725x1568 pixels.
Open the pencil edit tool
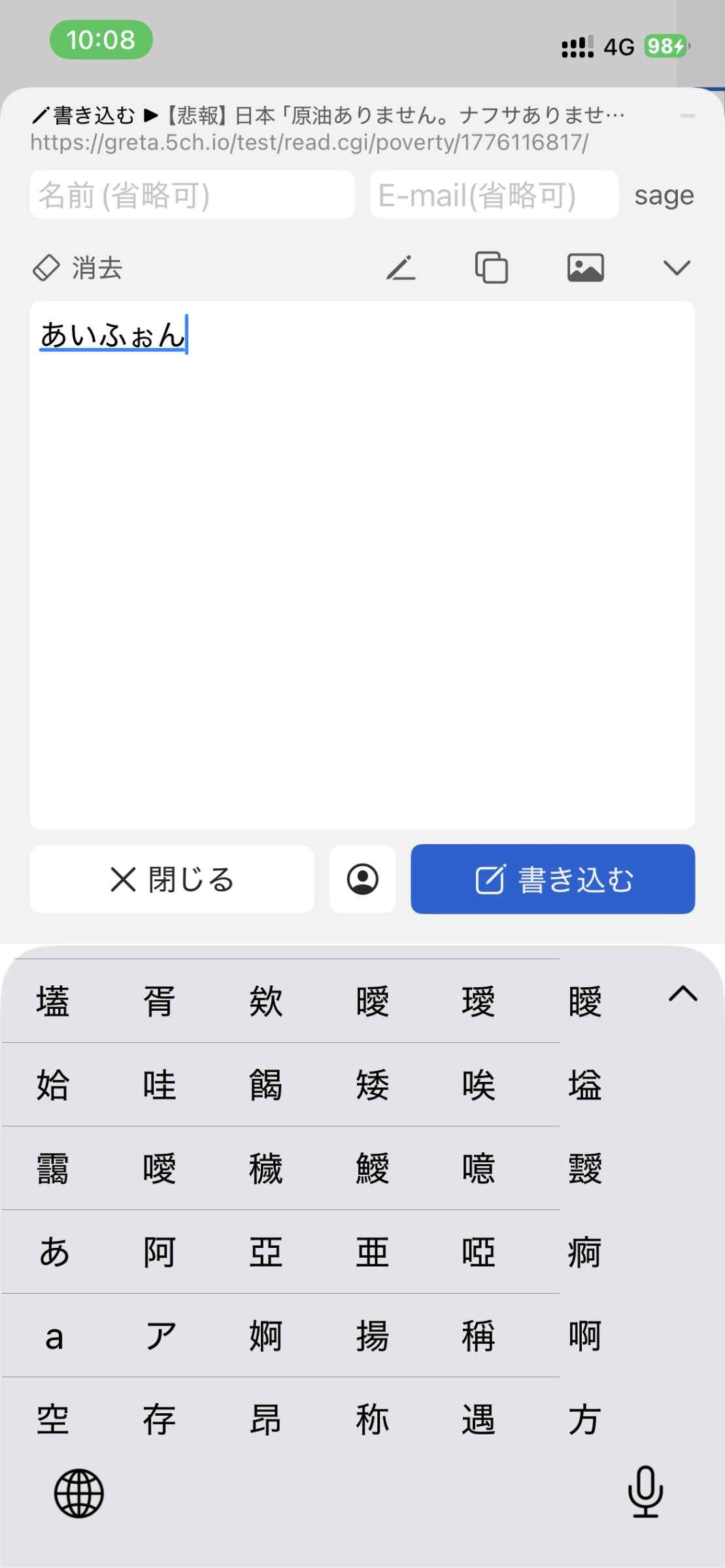pos(401,268)
